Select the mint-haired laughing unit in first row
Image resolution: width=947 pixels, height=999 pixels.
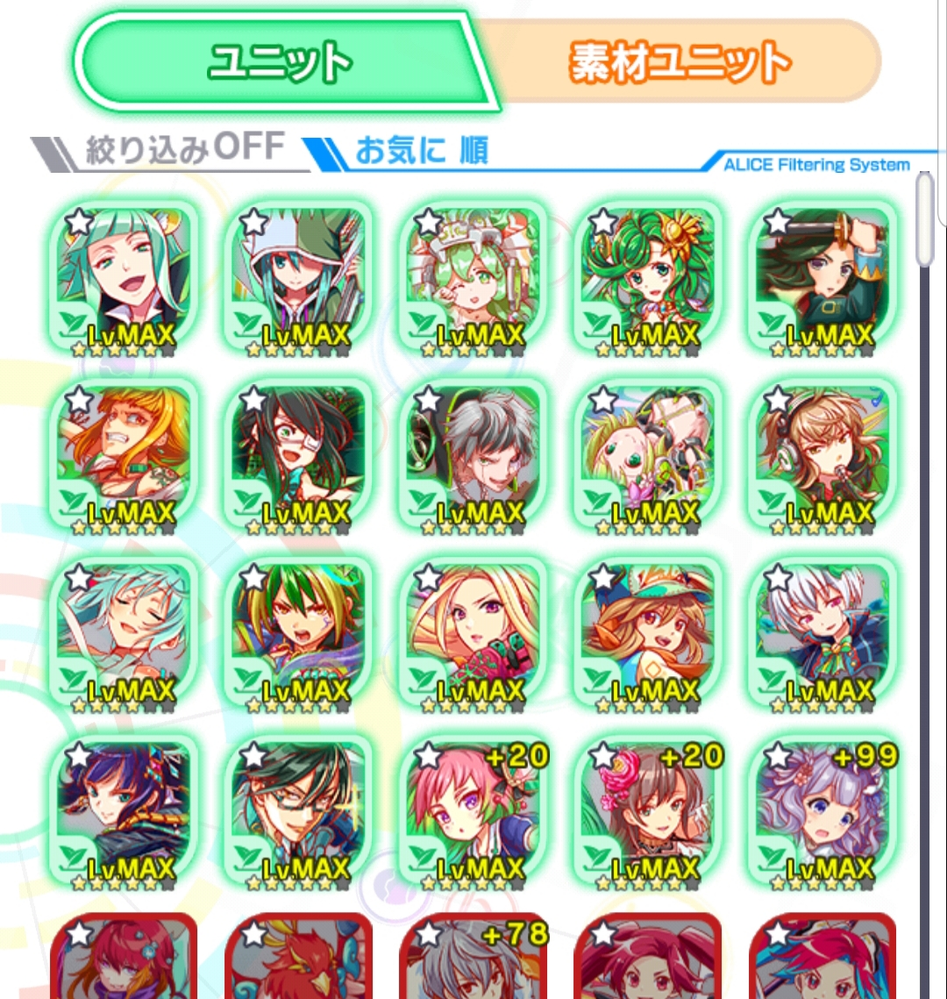(122, 277)
